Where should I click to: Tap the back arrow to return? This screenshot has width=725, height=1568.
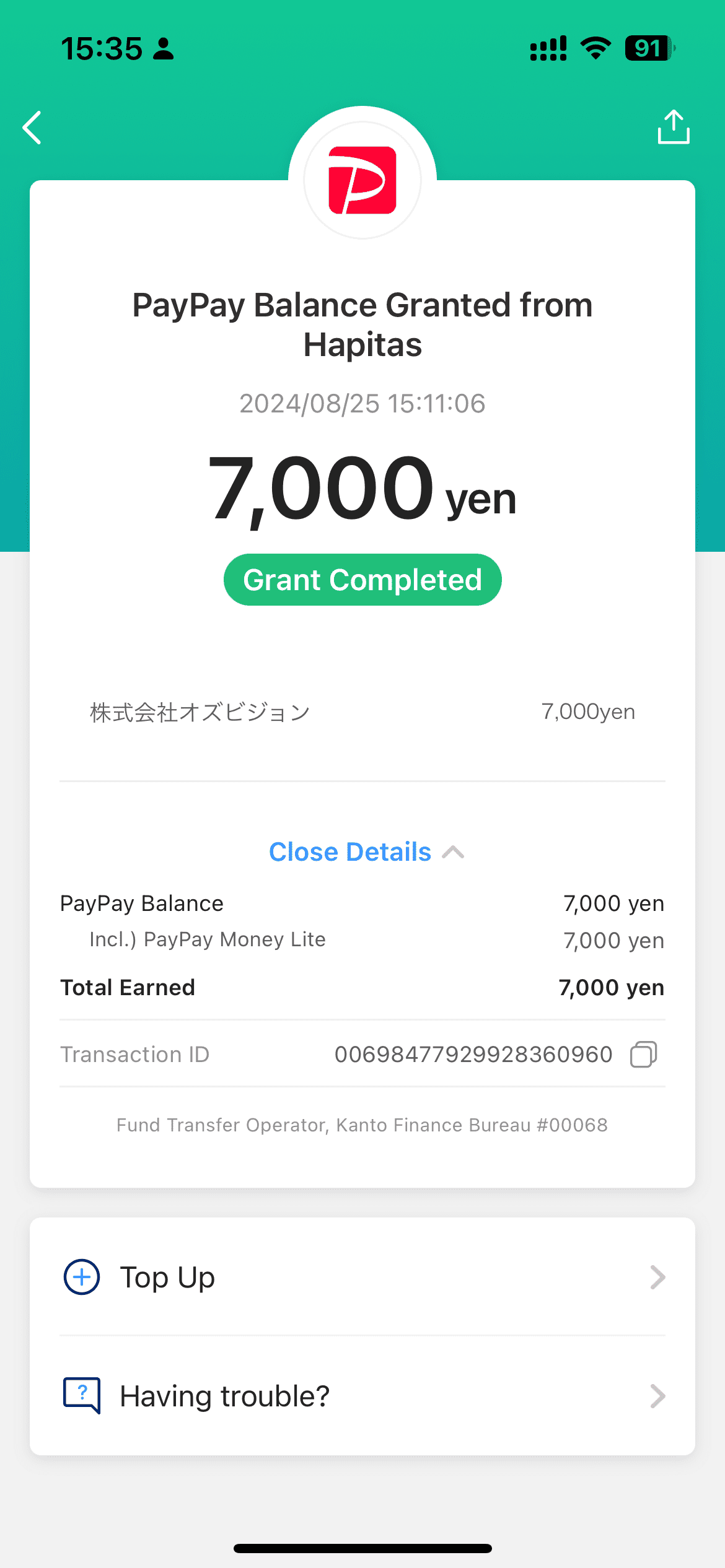pos(32,128)
